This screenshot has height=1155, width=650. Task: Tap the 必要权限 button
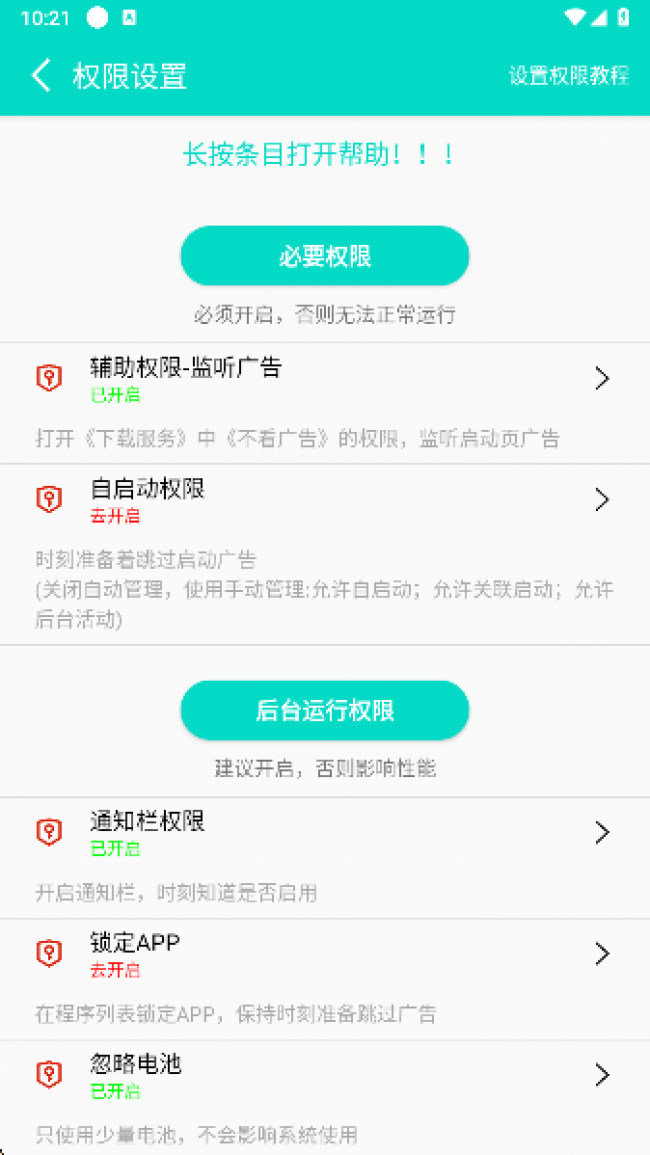(324, 256)
